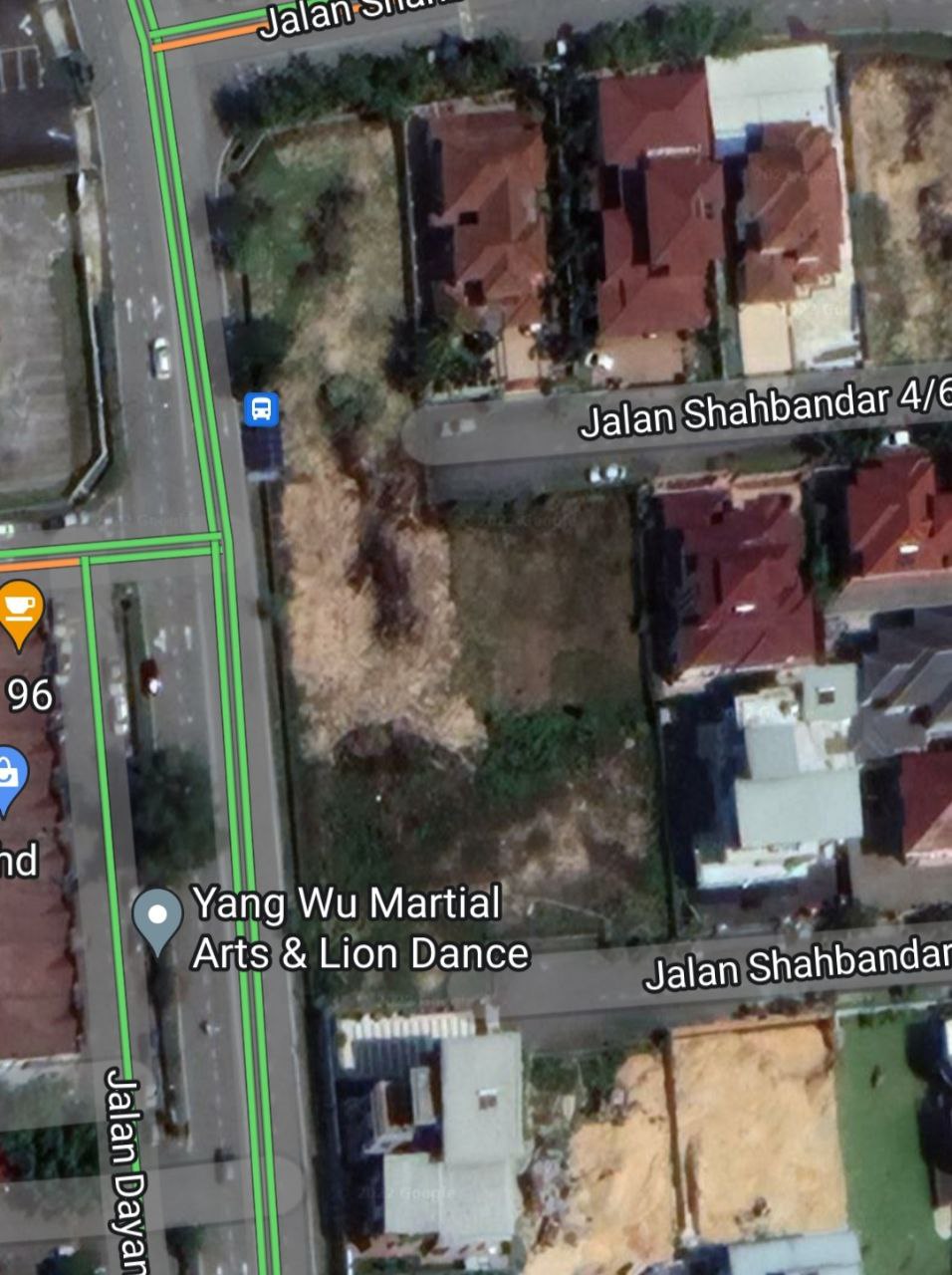
Task: Tap the bus stop marker
Action: [x=261, y=408]
